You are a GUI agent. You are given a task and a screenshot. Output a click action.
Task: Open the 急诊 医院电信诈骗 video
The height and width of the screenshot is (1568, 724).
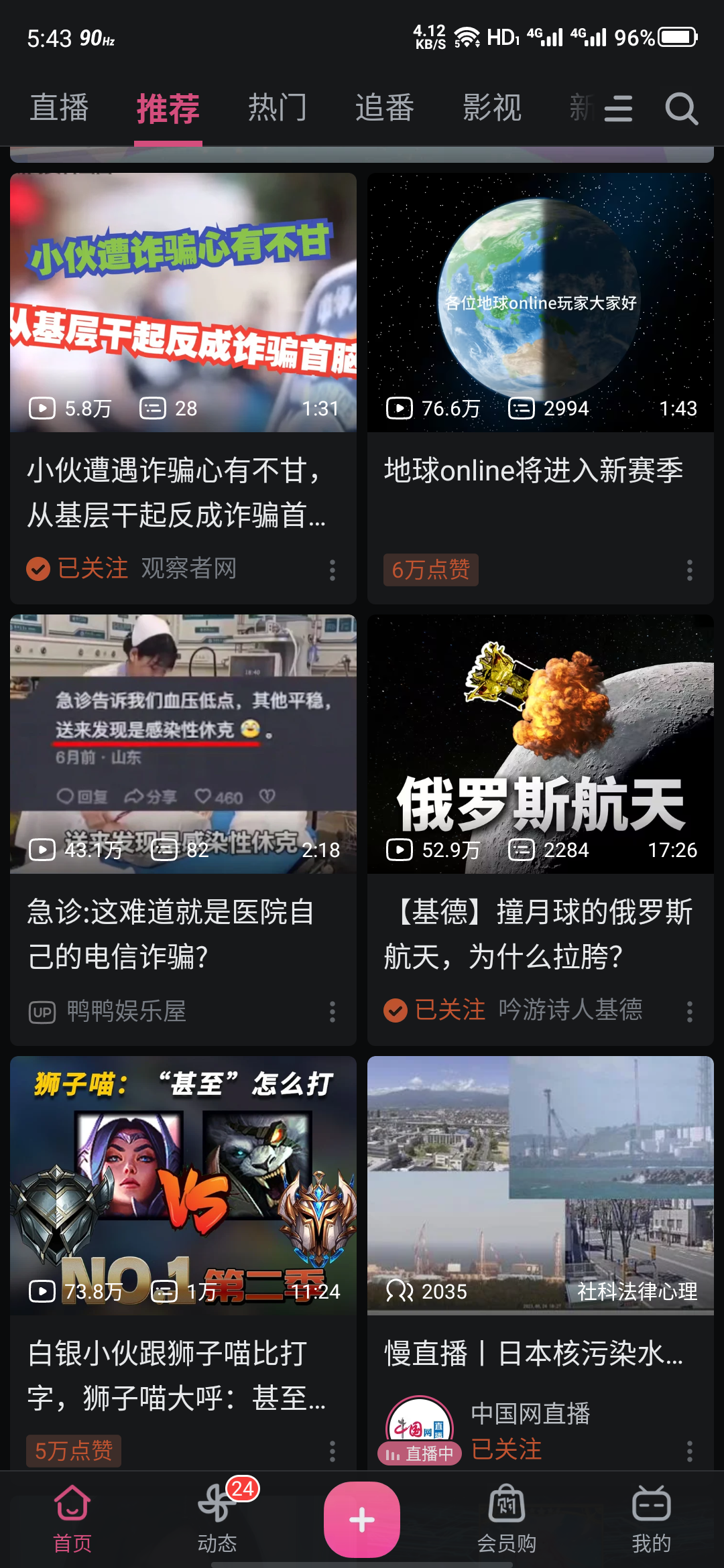(x=183, y=744)
